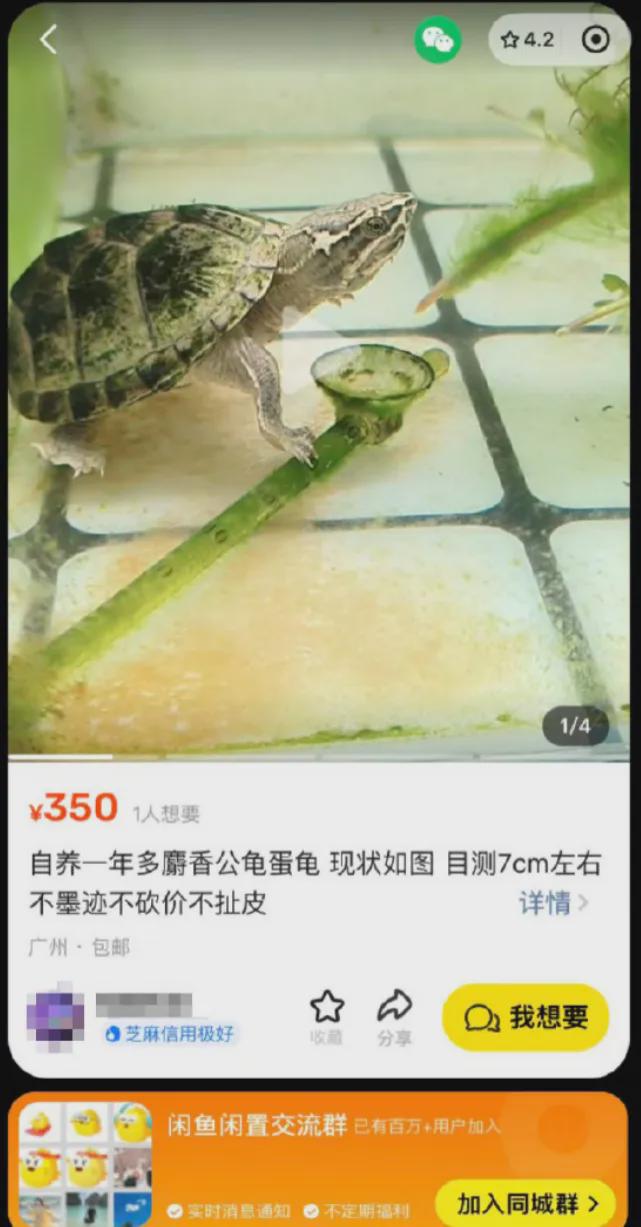Open the 4.2 star rating pill
641x1227 pixels.
click(528, 40)
